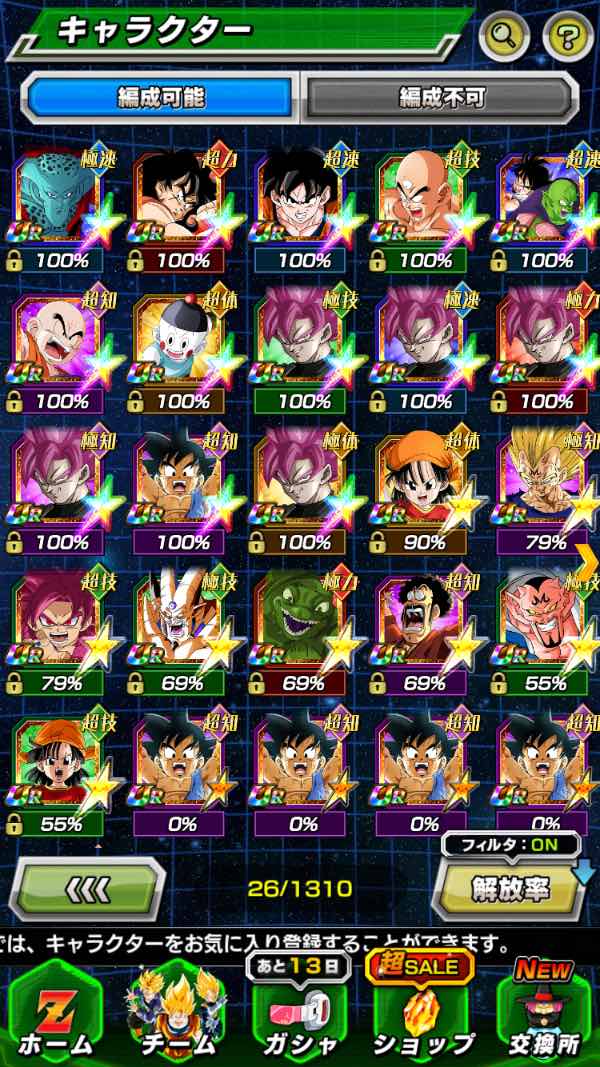Select the Chiaotzu character card
This screenshot has height=1067, width=600.
tap(181, 340)
